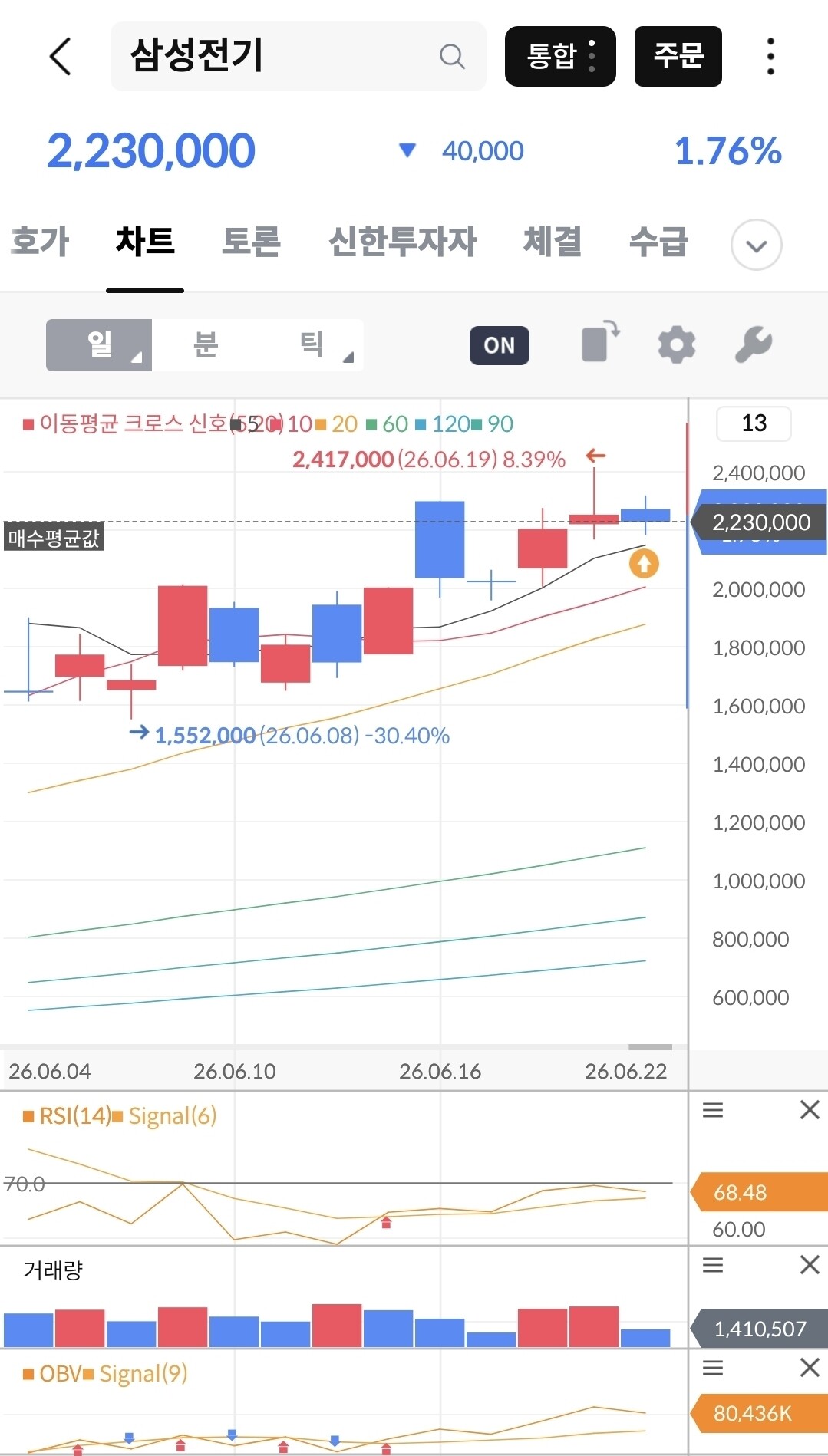The width and height of the screenshot is (828, 1456).
Task: Select the 일 daily chart period
Action: (99, 345)
